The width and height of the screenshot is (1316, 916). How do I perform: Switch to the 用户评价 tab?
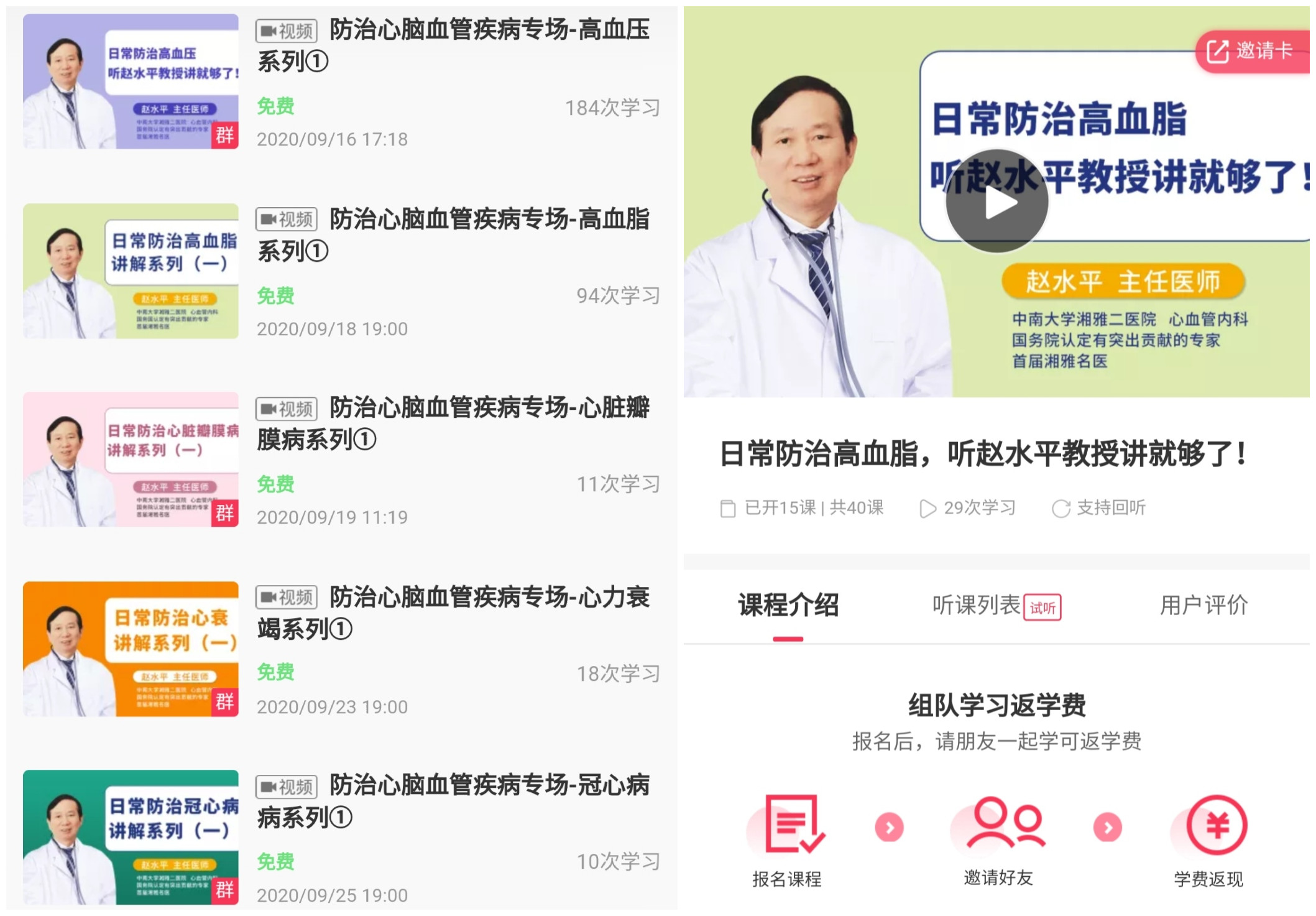1203,605
